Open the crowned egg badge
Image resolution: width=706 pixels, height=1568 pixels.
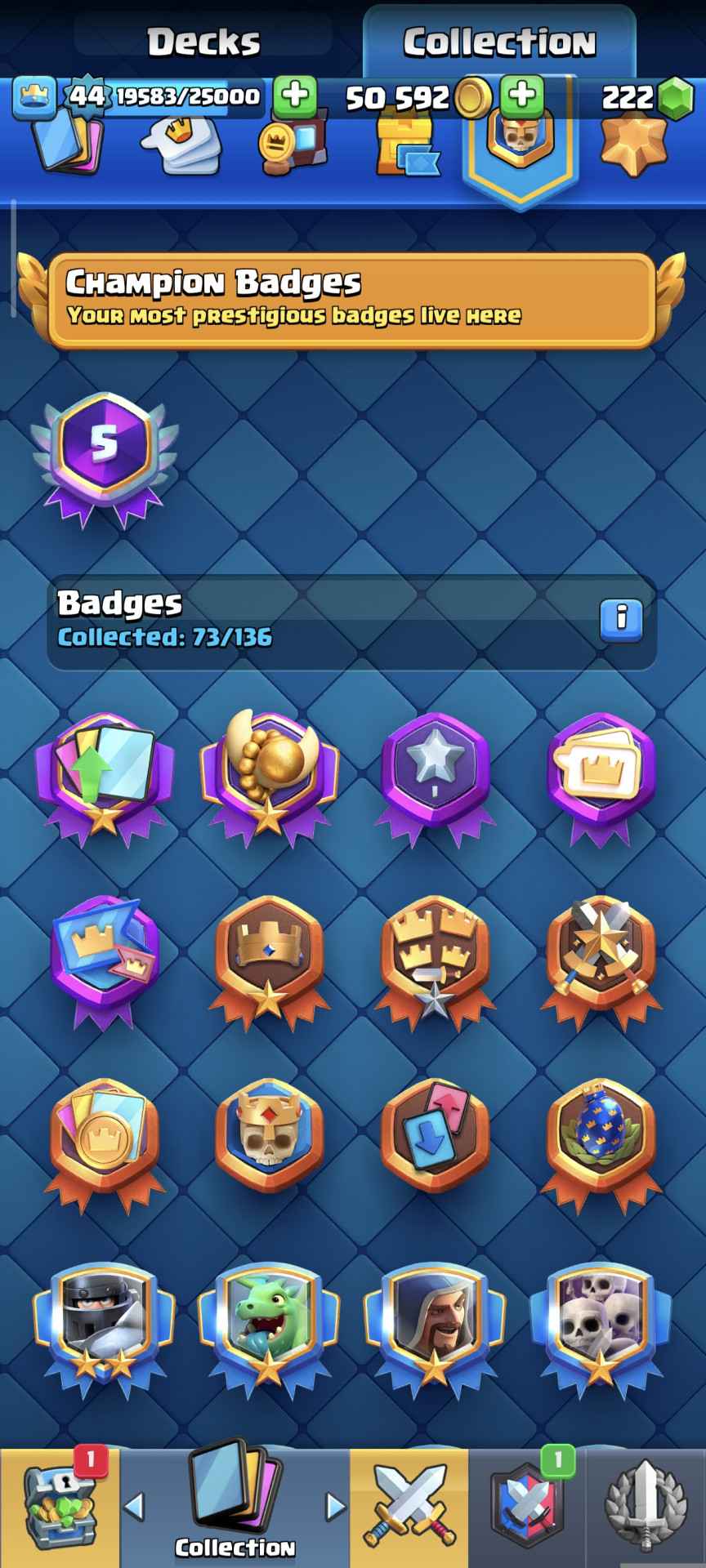pos(601,1138)
